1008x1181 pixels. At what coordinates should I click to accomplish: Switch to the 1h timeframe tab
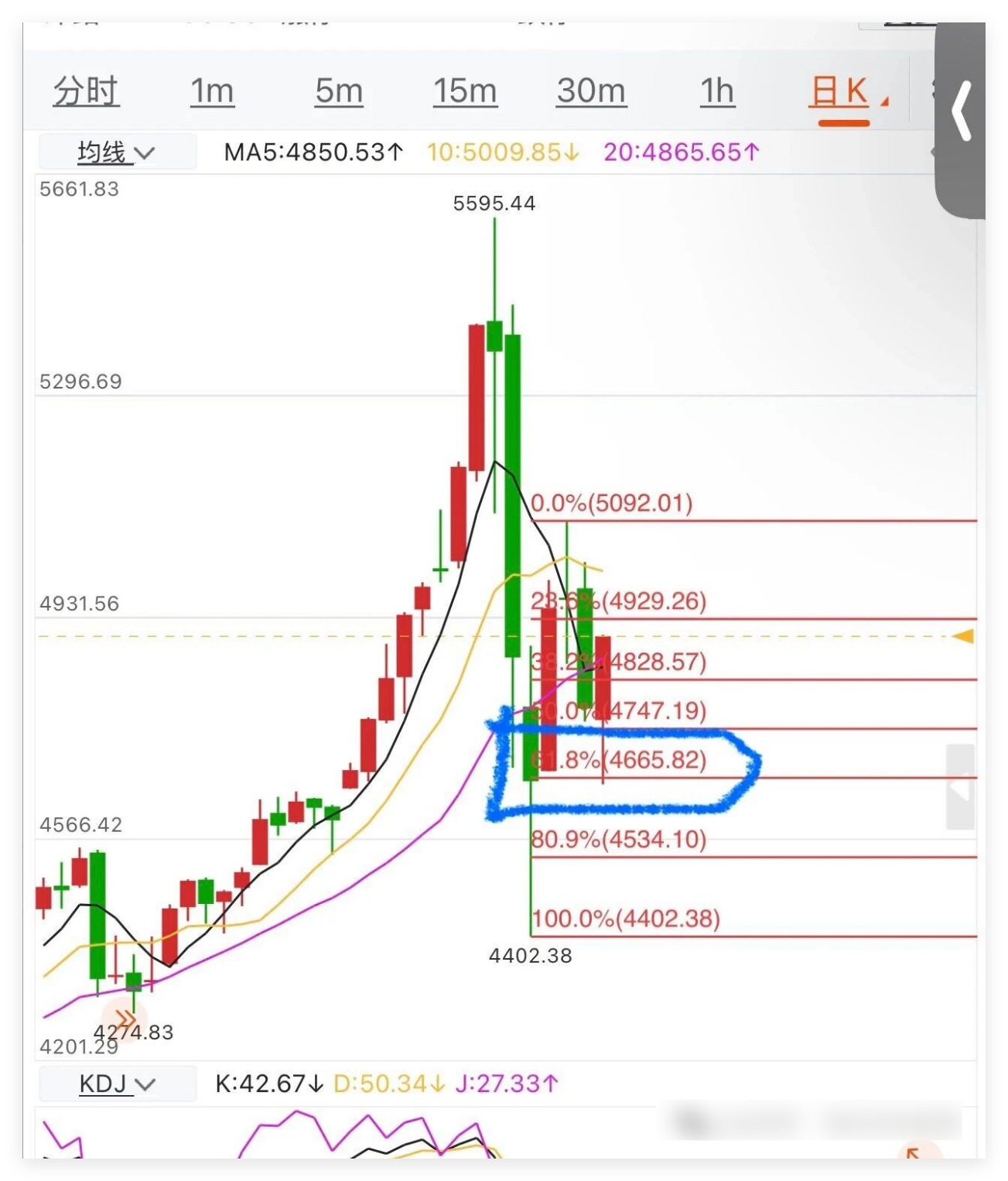pos(716,91)
